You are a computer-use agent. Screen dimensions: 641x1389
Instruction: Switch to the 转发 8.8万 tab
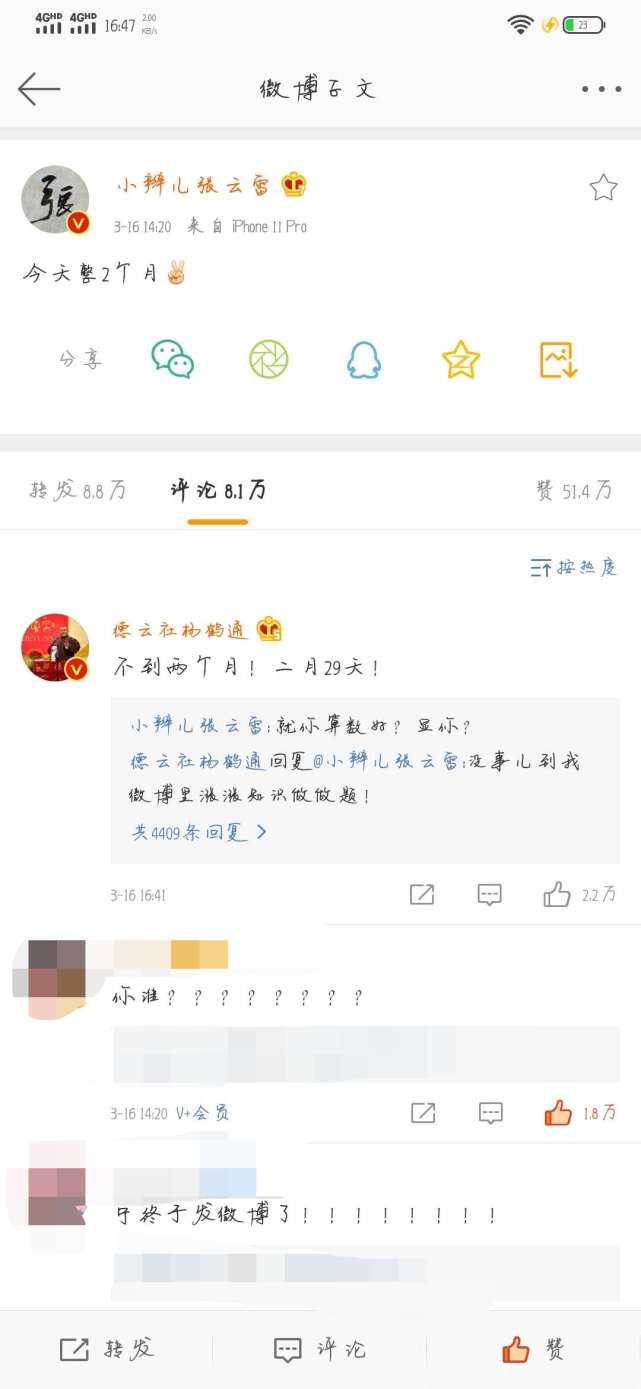coord(78,490)
